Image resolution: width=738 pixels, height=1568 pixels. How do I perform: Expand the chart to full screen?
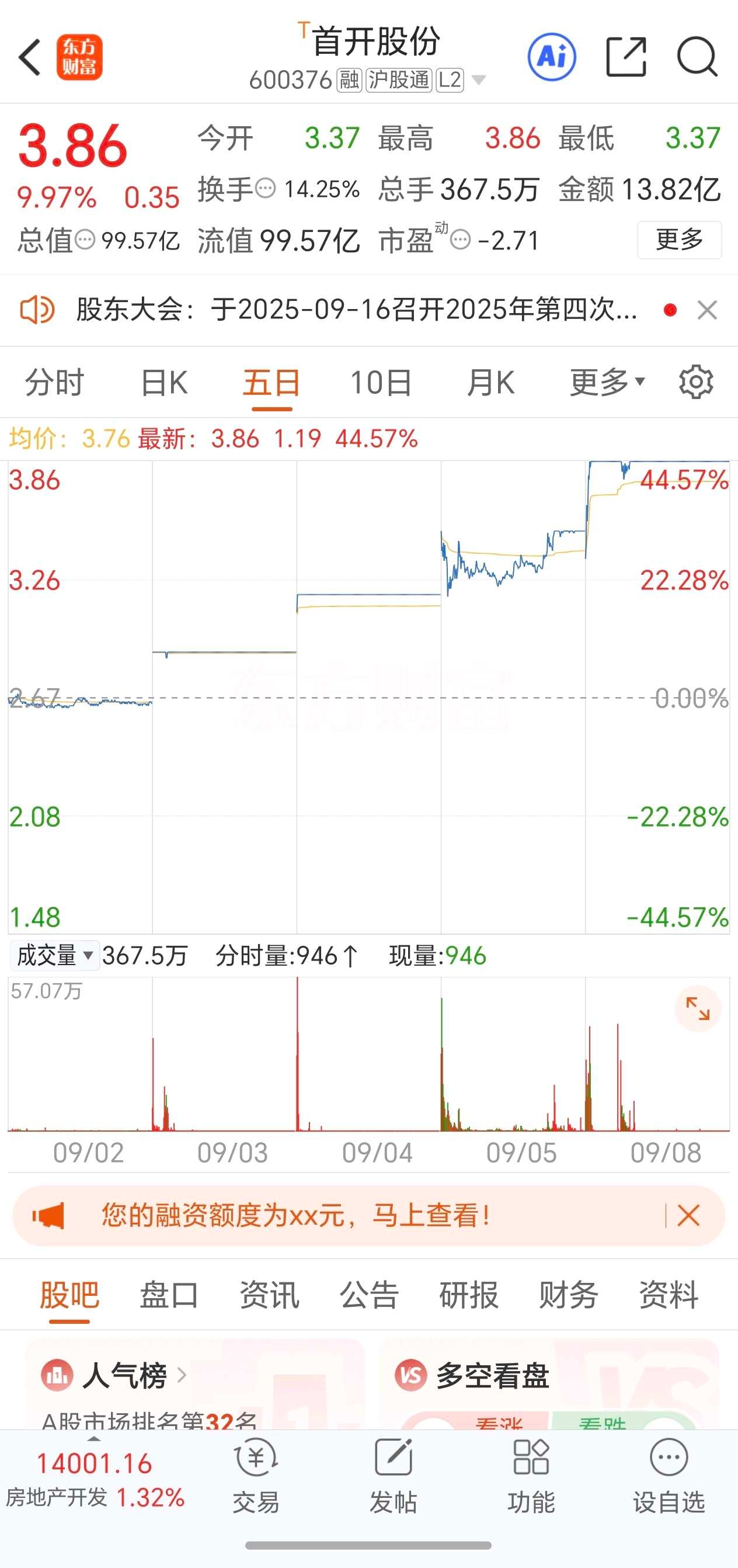[697, 1008]
